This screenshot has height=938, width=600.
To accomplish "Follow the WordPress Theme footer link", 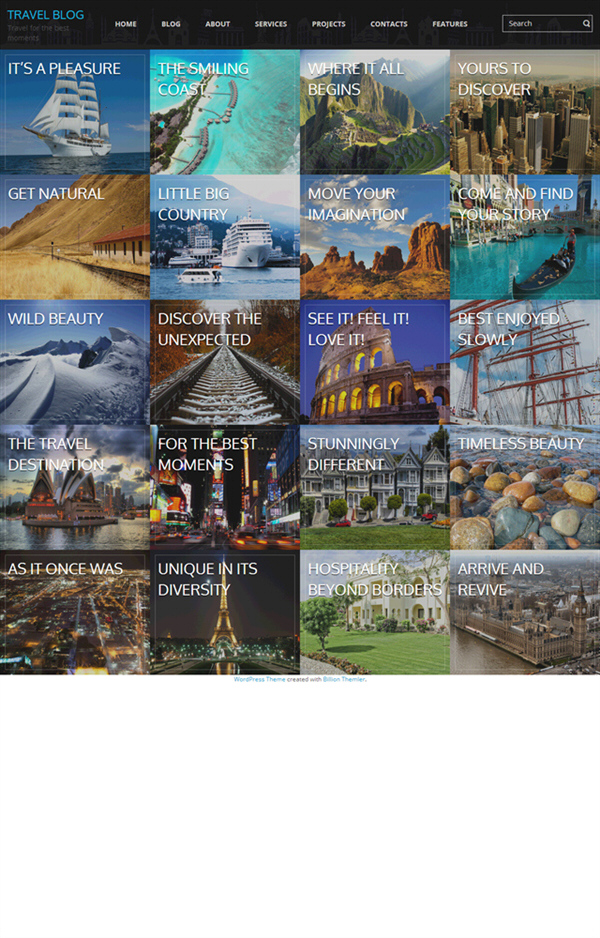I will (259, 680).
